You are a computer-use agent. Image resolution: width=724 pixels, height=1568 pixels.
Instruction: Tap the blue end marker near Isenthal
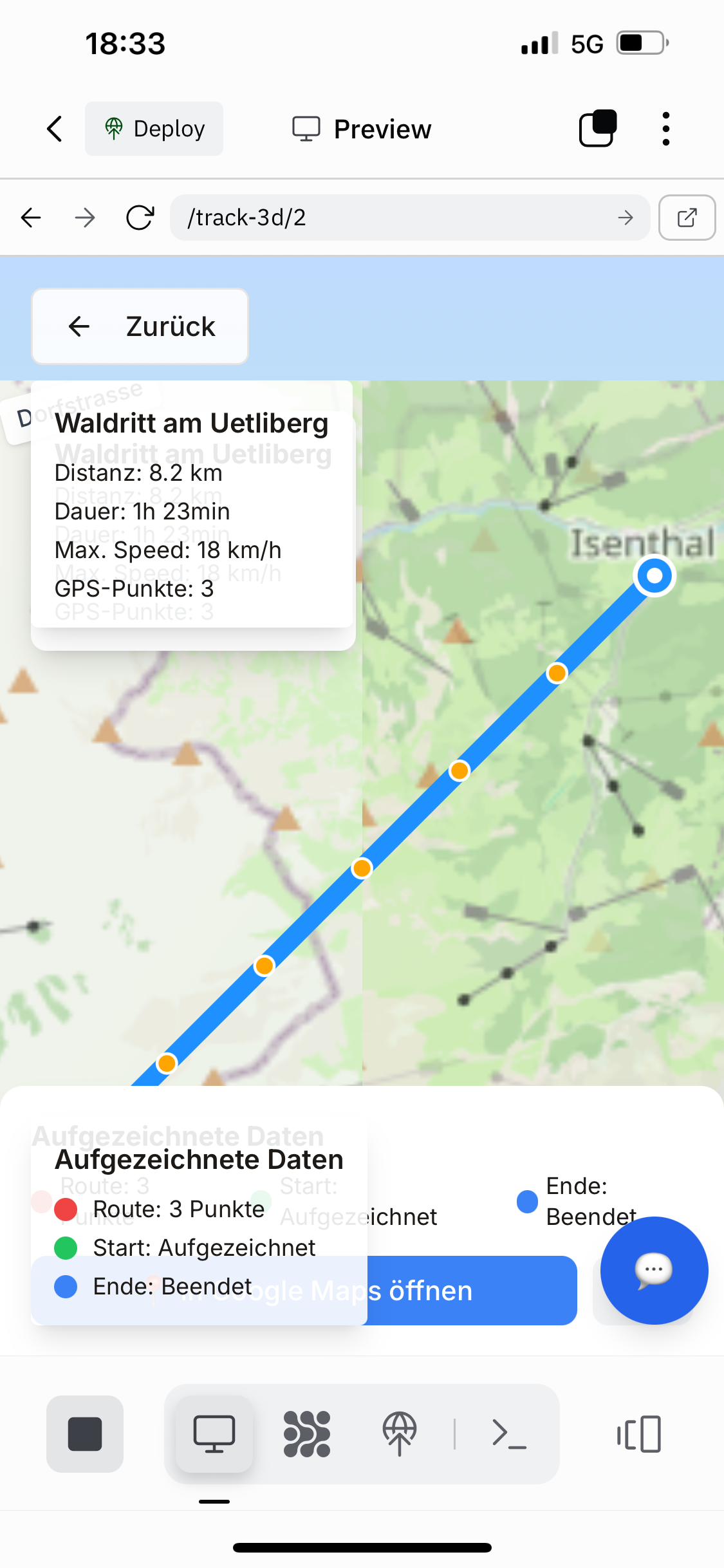(x=654, y=575)
